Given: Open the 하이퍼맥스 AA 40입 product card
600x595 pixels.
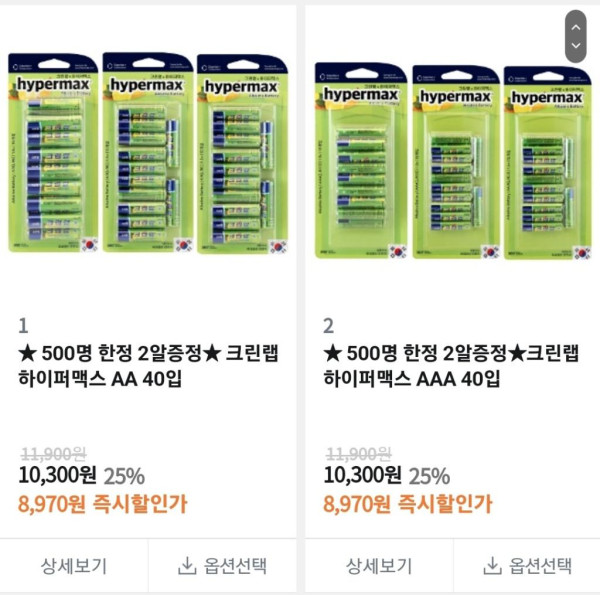Looking at the screenshot, I should 148,366.
